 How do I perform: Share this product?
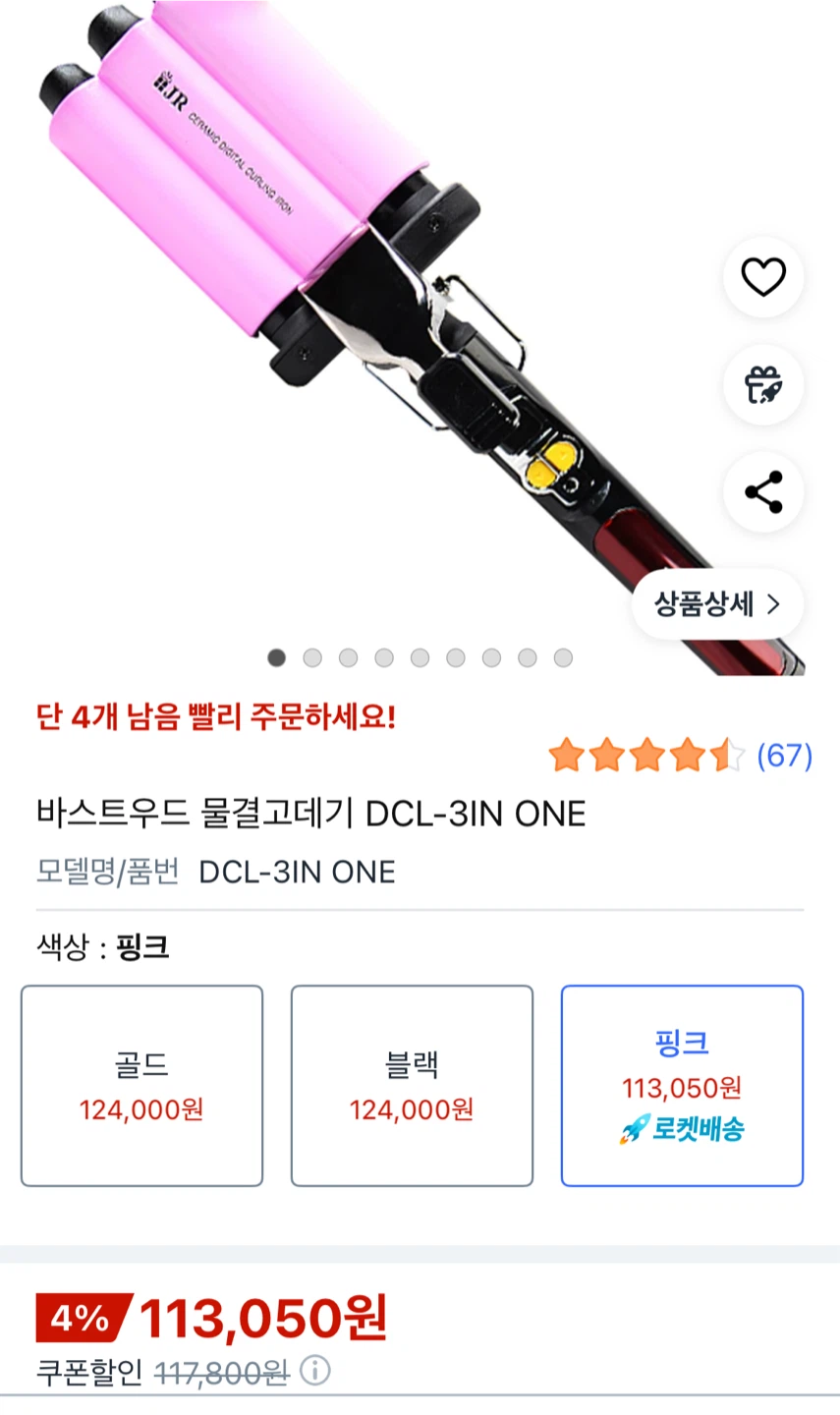[x=763, y=492]
